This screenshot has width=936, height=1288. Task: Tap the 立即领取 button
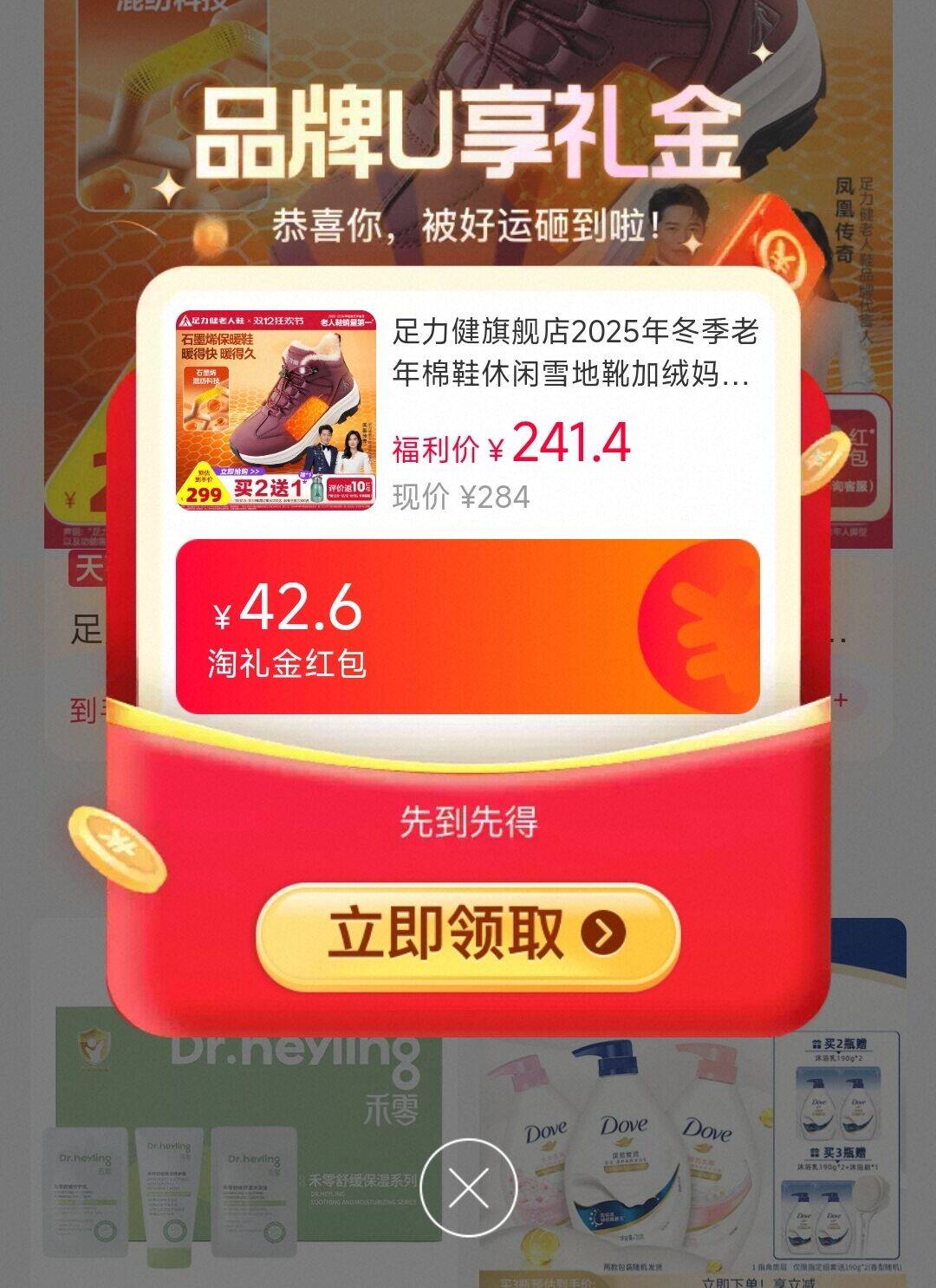tap(468, 934)
